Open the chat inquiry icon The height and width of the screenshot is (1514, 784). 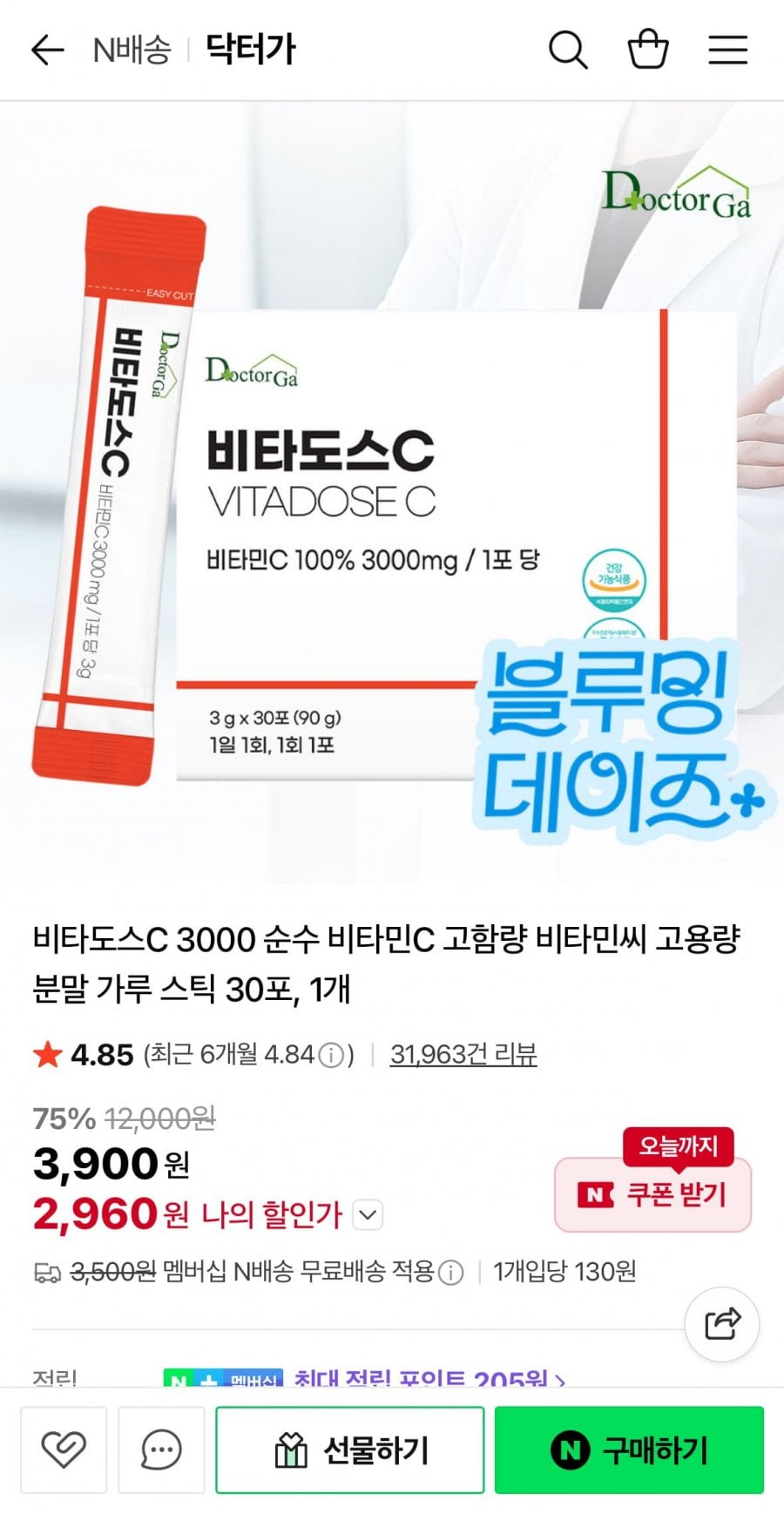point(161,1450)
